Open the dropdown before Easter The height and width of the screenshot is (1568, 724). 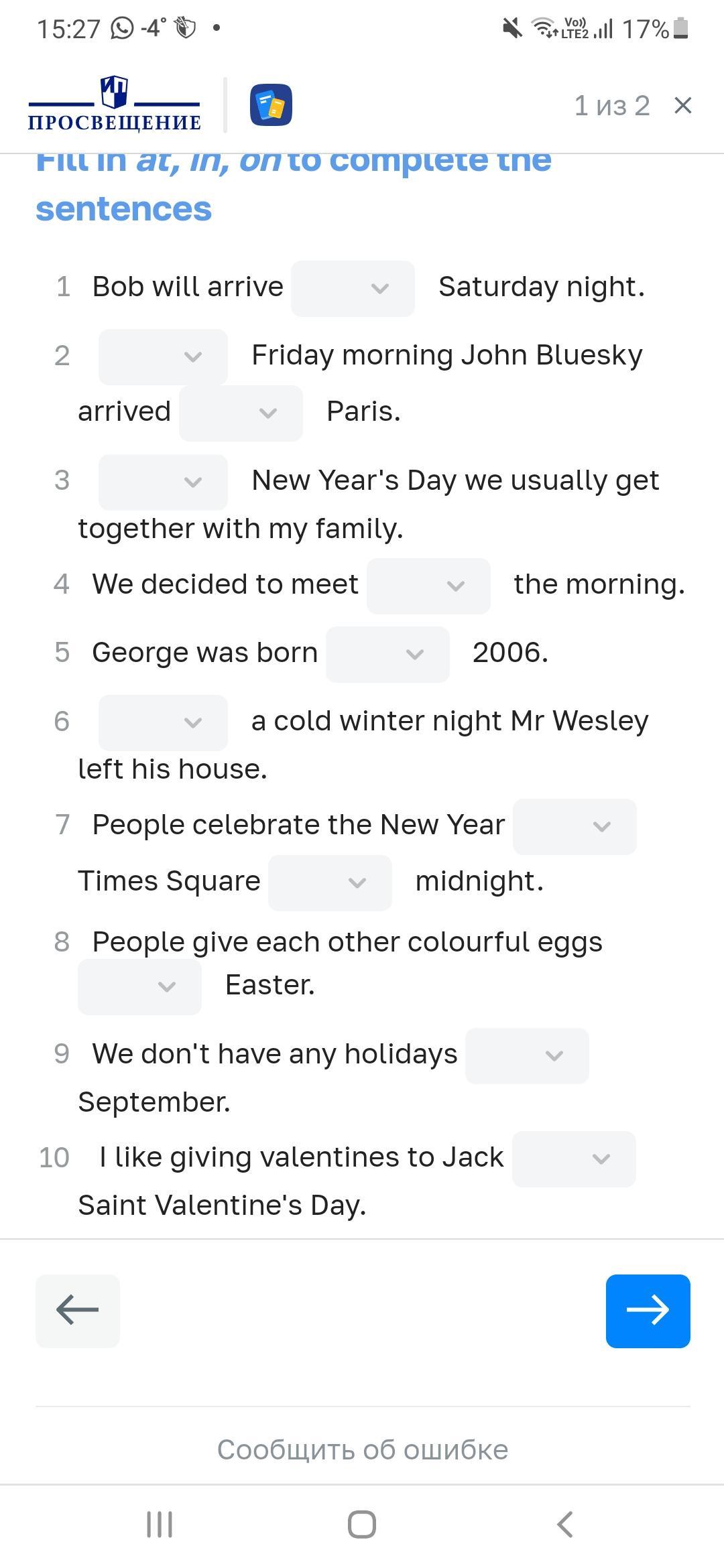(139, 986)
